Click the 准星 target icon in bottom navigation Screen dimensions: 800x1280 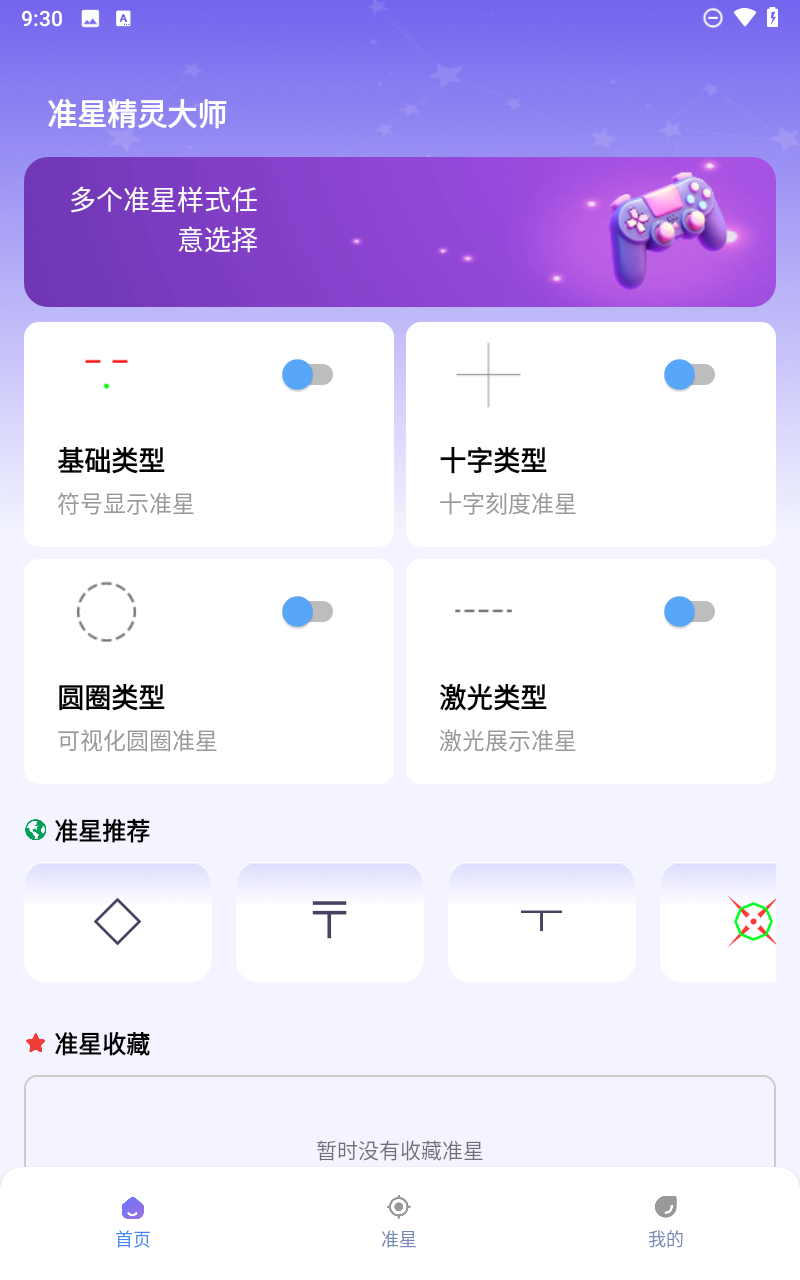pyautogui.click(x=399, y=1206)
